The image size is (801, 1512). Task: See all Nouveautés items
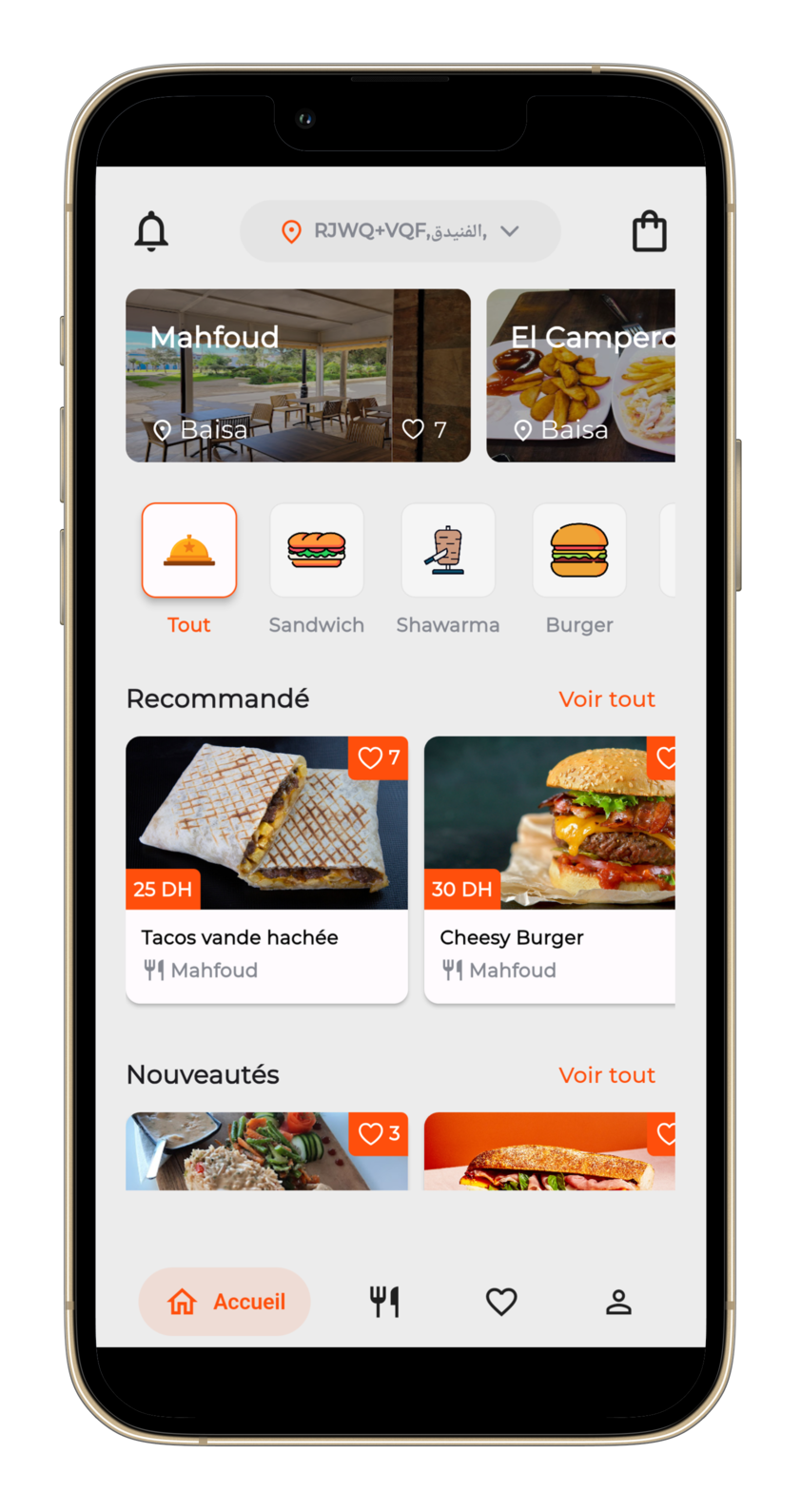click(606, 1075)
